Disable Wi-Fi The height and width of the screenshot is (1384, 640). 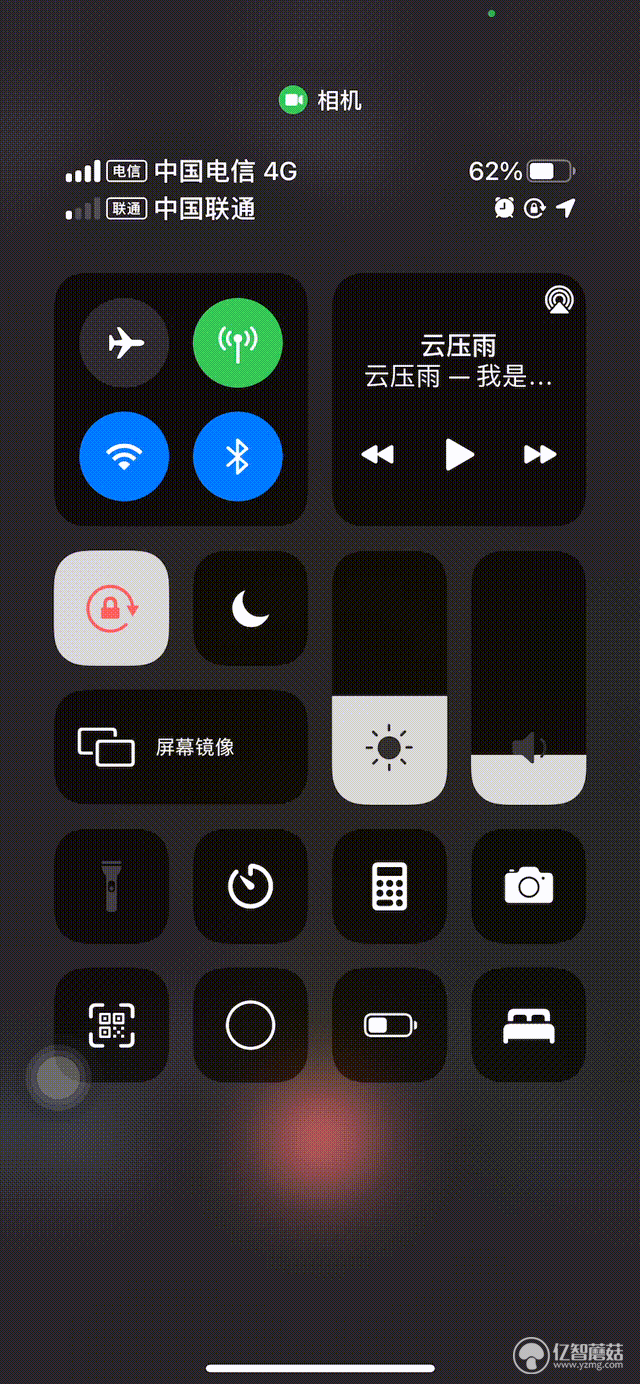(x=124, y=457)
